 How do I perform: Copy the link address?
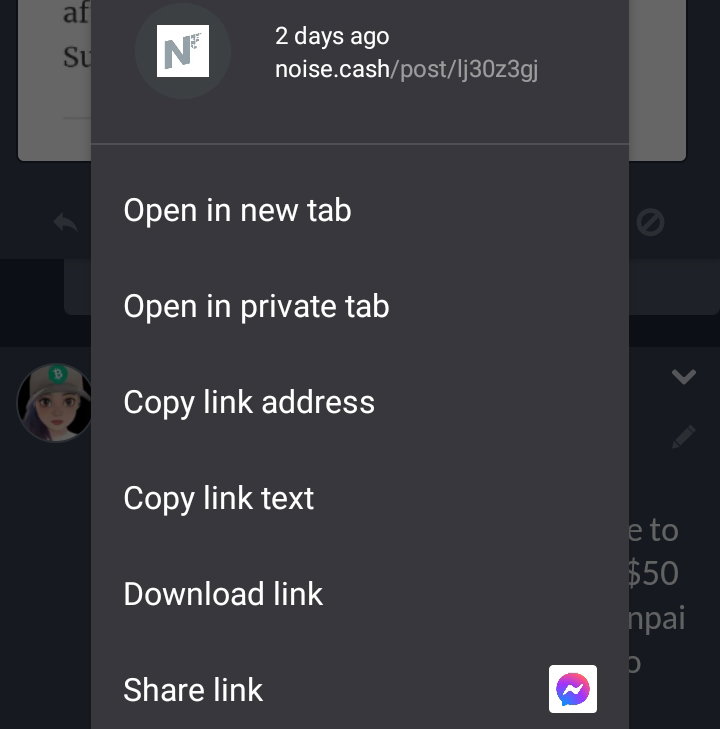coord(360,402)
